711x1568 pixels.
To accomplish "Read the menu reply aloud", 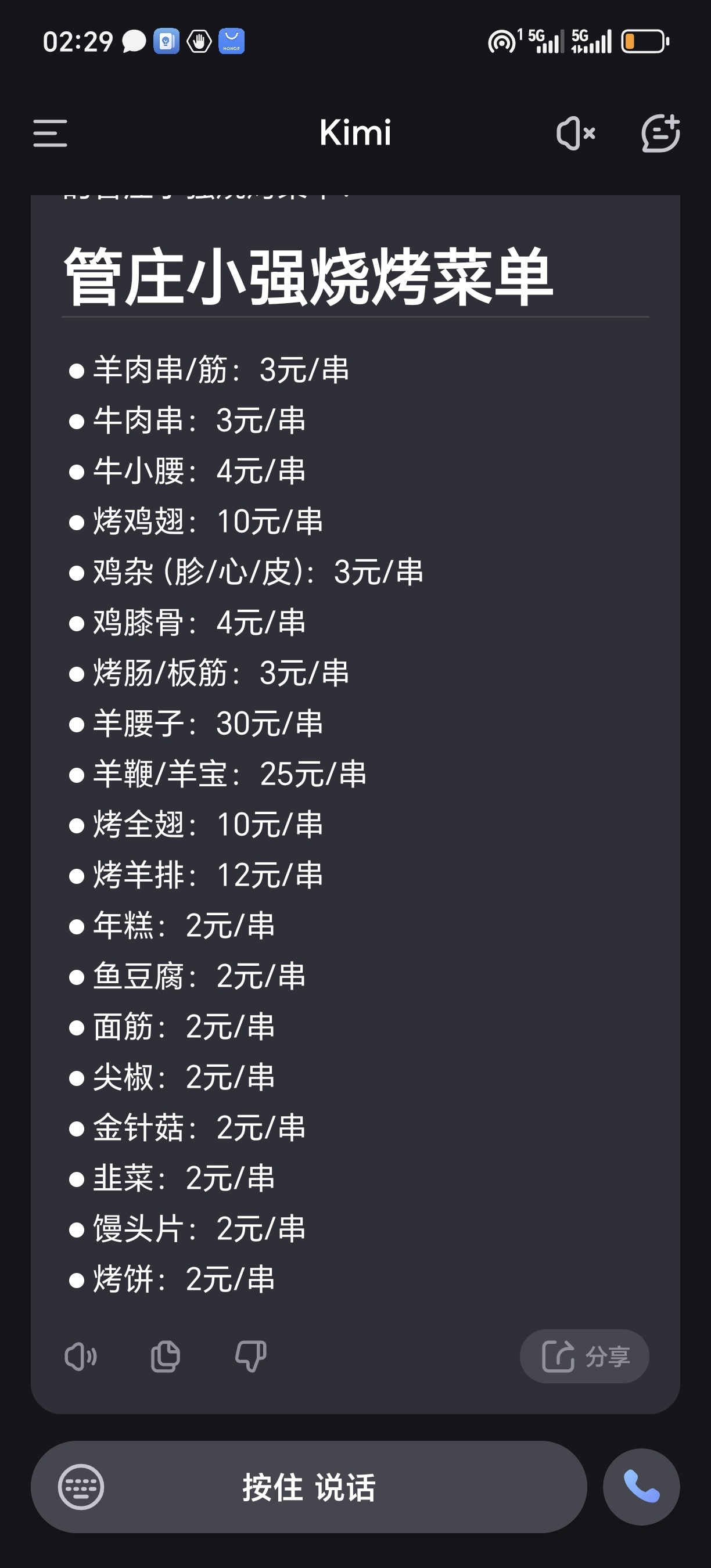I will (81, 1356).
